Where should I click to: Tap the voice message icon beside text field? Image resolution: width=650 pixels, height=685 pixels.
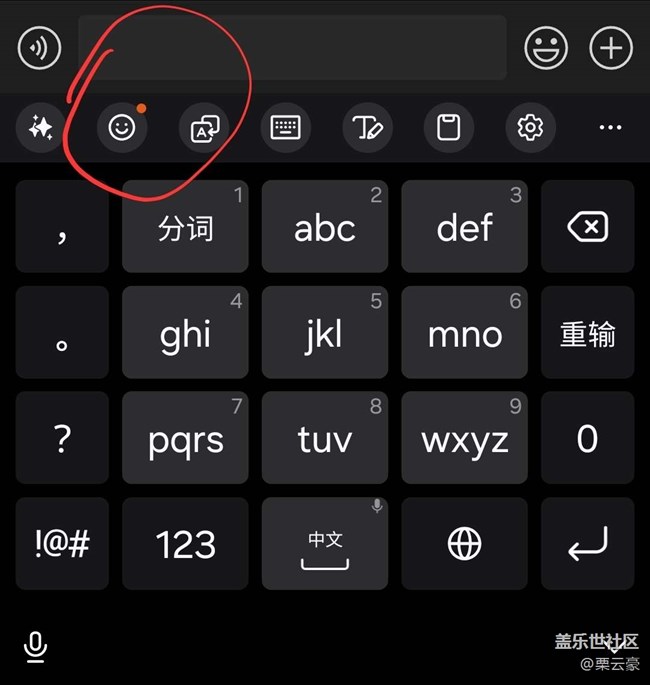[40, 47]
